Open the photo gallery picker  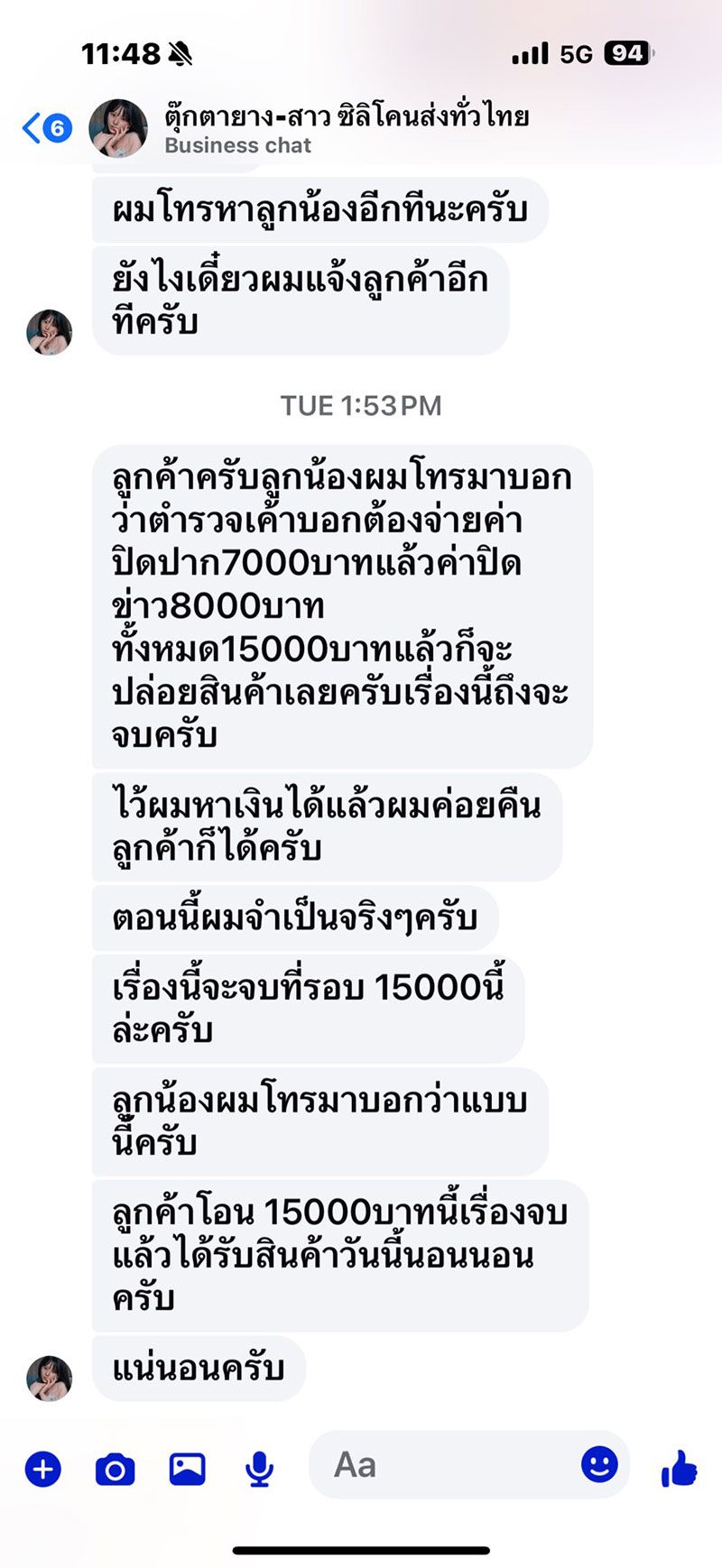coord(187,1469)
